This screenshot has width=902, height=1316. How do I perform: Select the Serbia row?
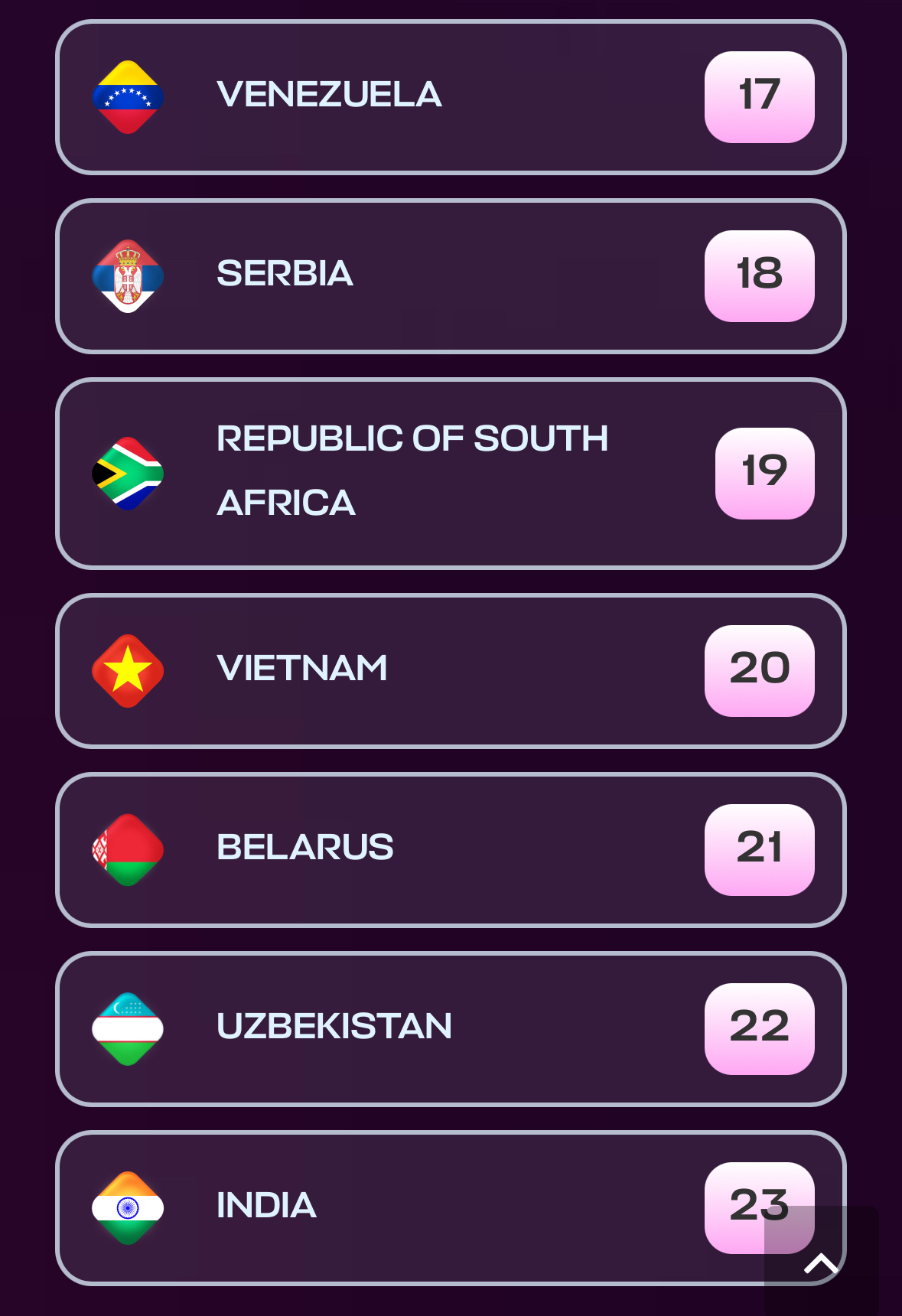(450, 276)
